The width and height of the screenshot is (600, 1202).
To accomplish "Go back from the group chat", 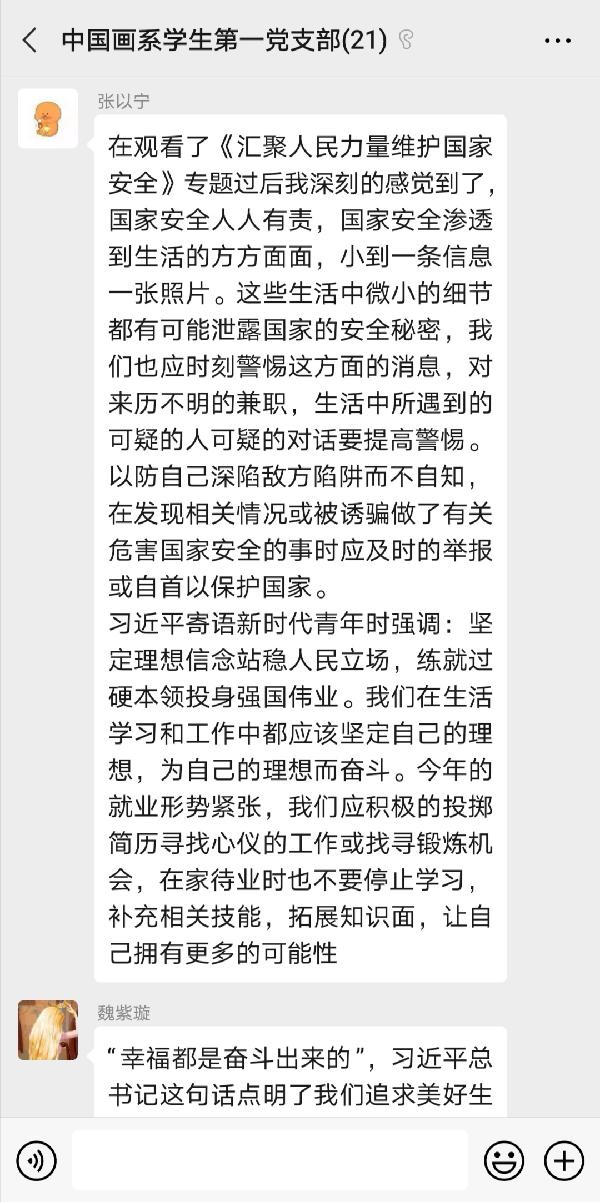I will 30,41.
